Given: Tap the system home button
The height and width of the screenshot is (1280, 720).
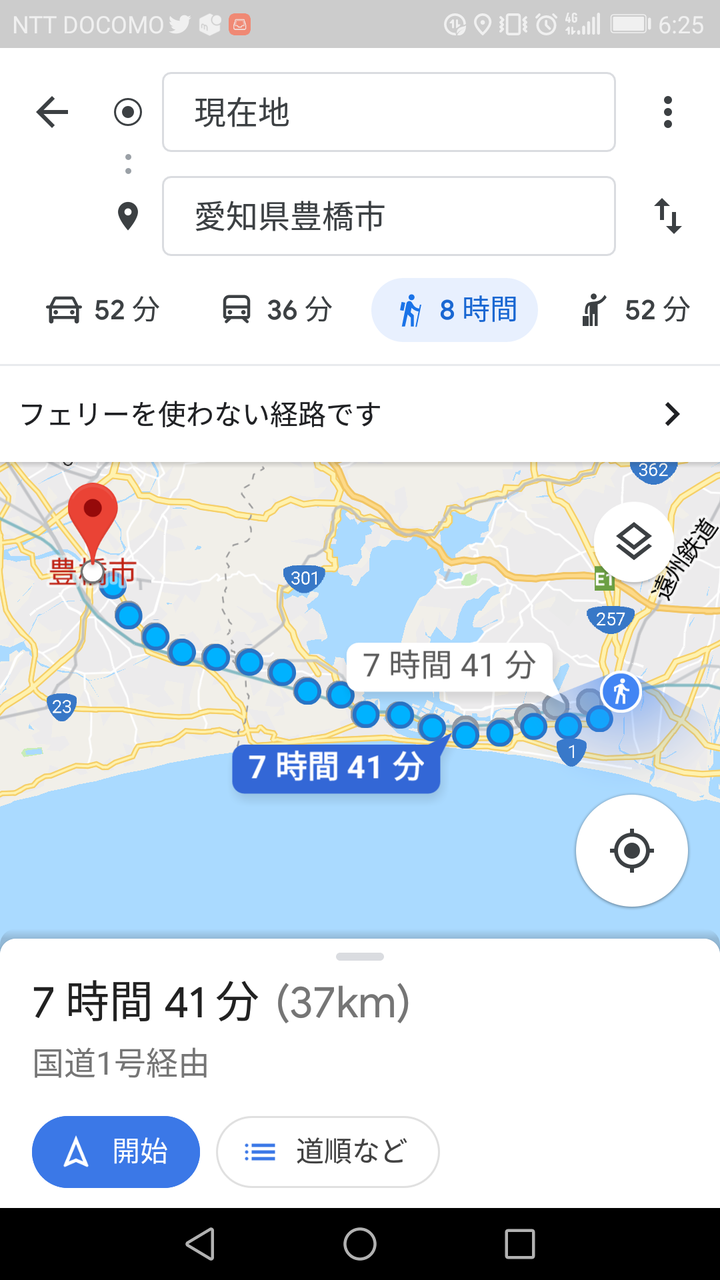Looking at the screenshot, I should (x=360, y=1244).
